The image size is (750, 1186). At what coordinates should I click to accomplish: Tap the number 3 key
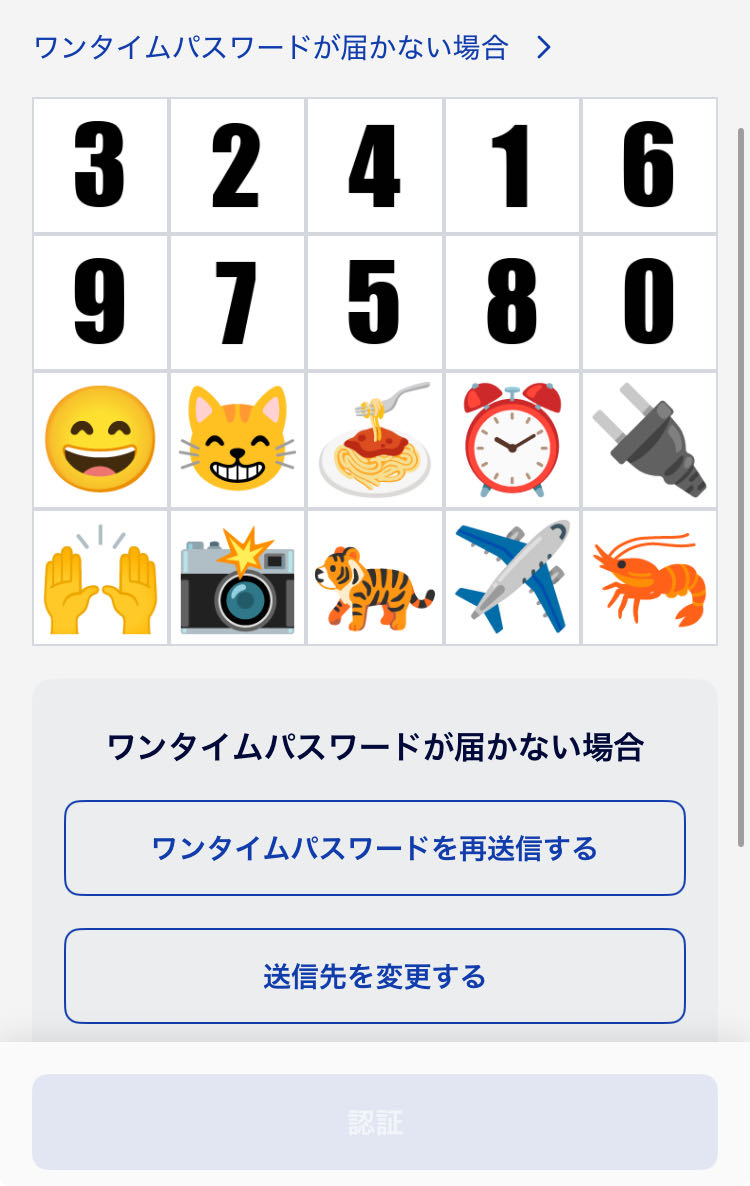click(x=100, y=166)
